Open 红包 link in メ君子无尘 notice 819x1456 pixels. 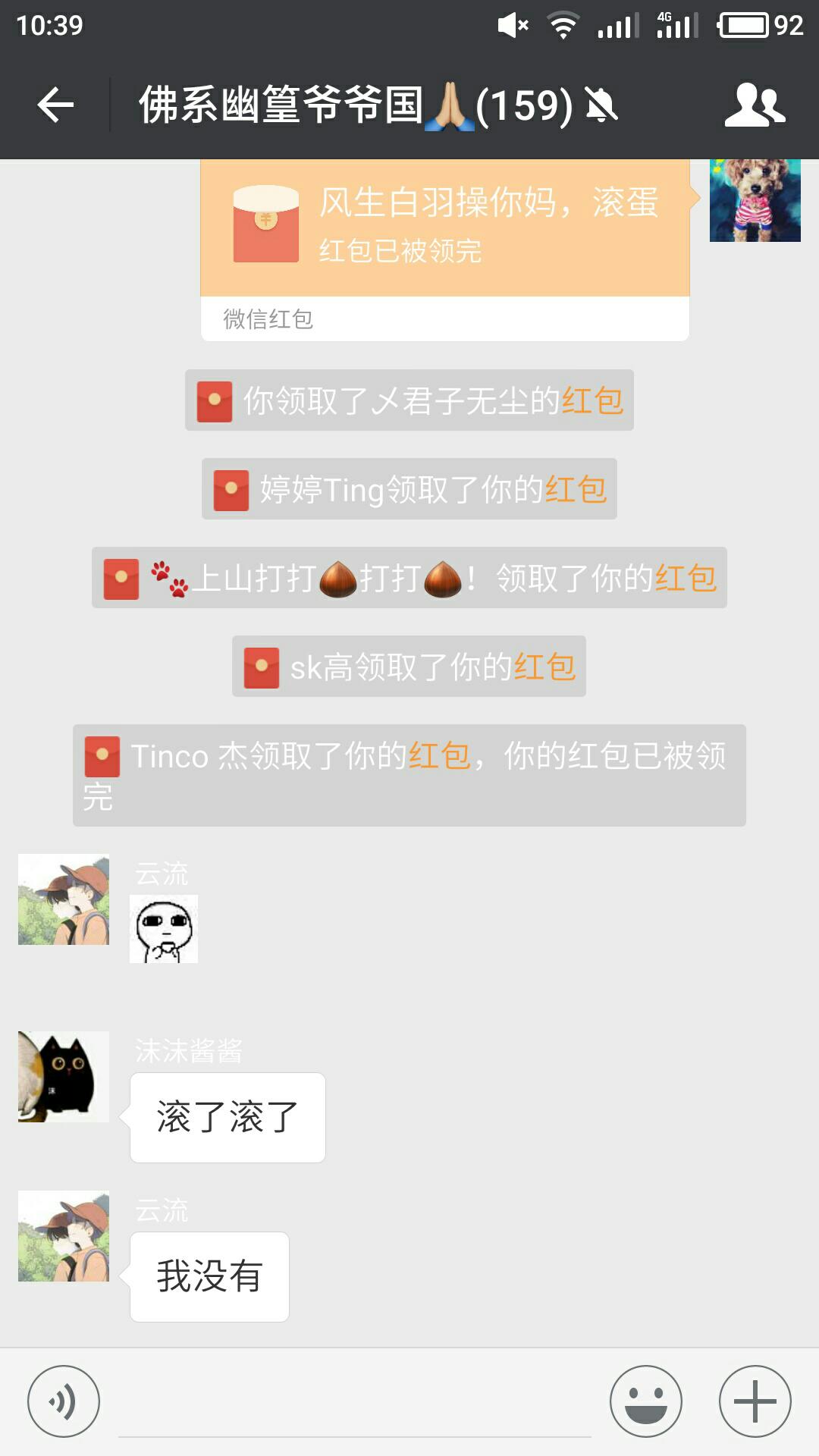coord(592,400)
